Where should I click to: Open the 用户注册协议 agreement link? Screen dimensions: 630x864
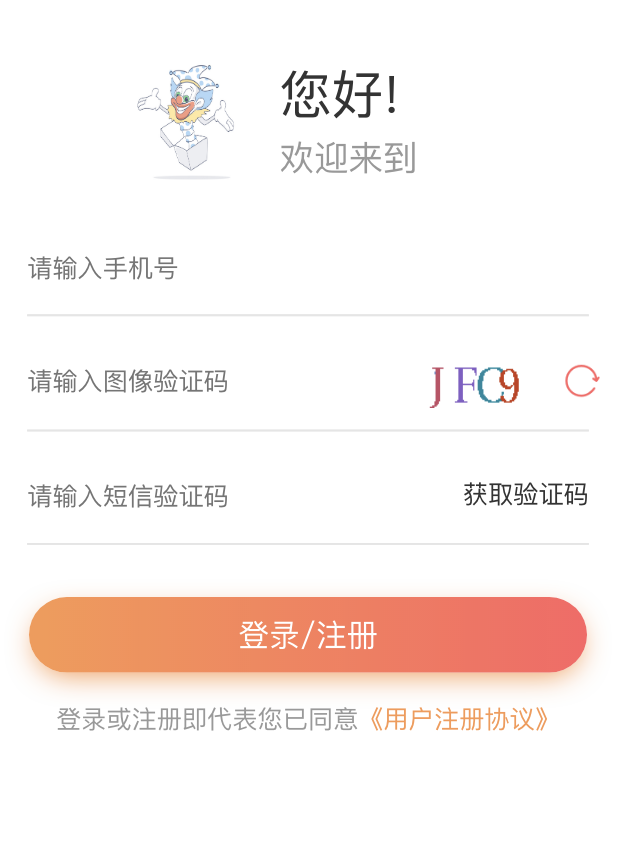click(x=459, y=720)
